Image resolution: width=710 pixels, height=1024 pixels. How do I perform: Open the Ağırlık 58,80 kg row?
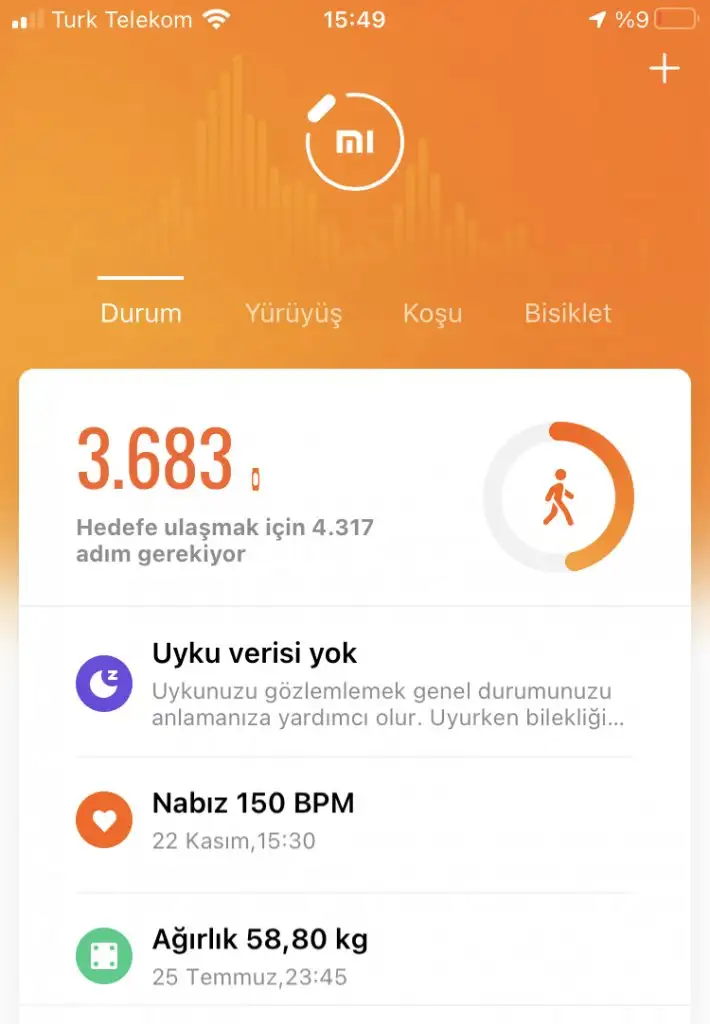click(354, 955)
